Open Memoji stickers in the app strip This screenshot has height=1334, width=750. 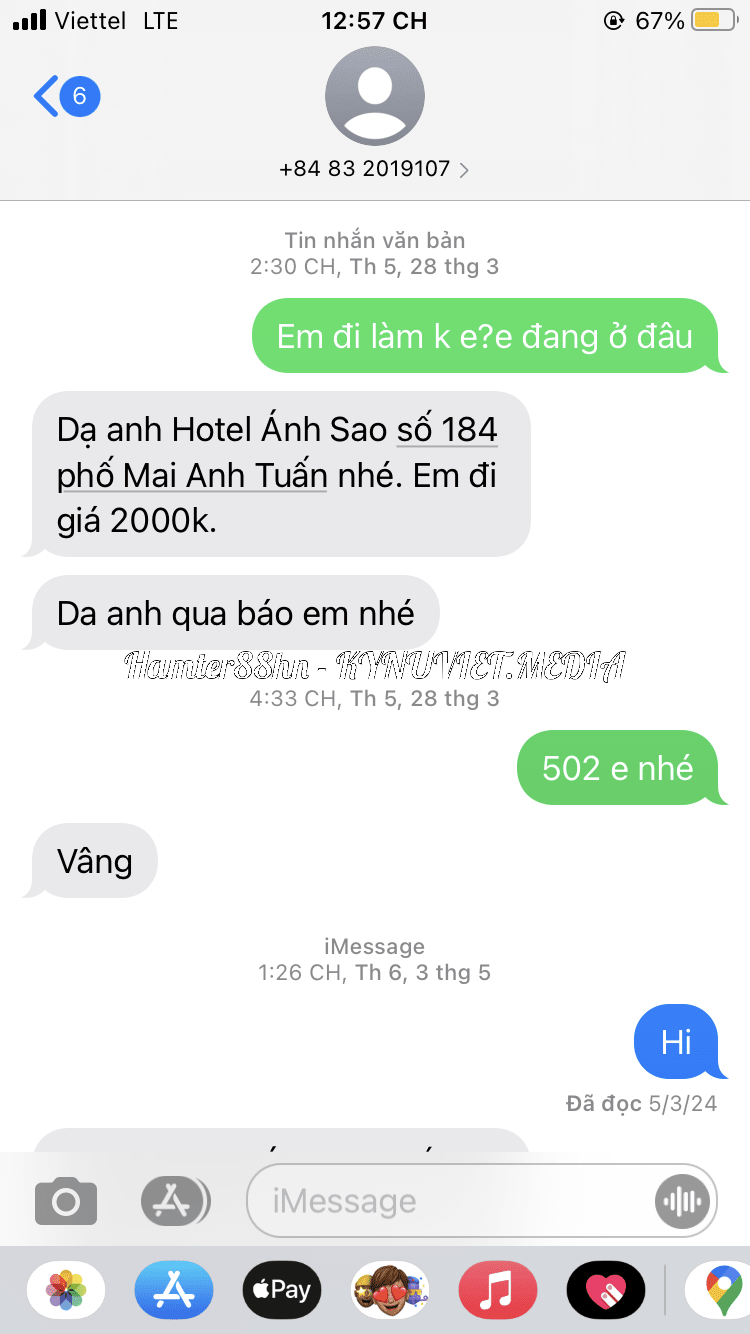coord(390,1290)
